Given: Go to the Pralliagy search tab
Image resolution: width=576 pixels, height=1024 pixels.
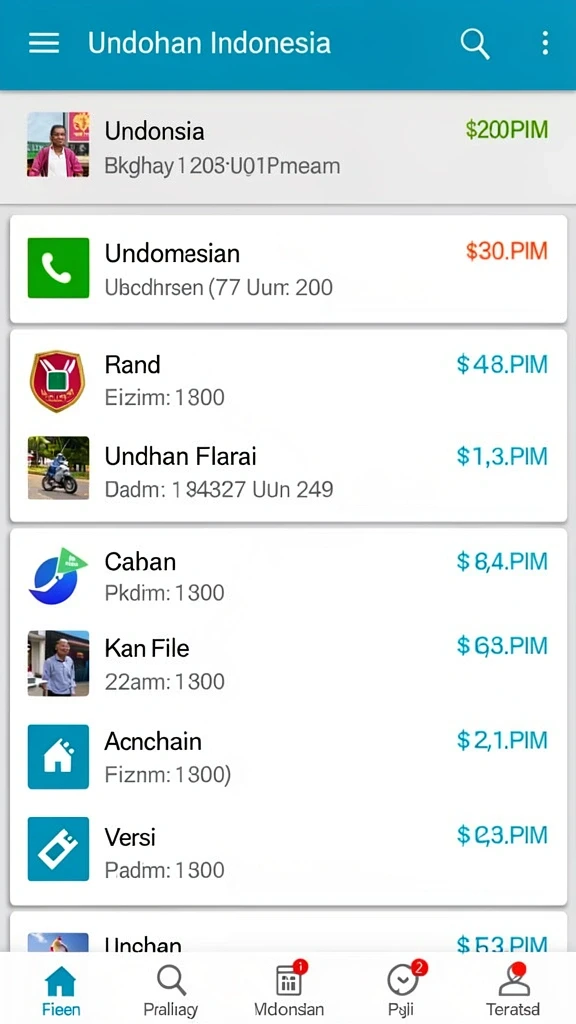Looking at the screenshot, I should [x=171, y=989].
